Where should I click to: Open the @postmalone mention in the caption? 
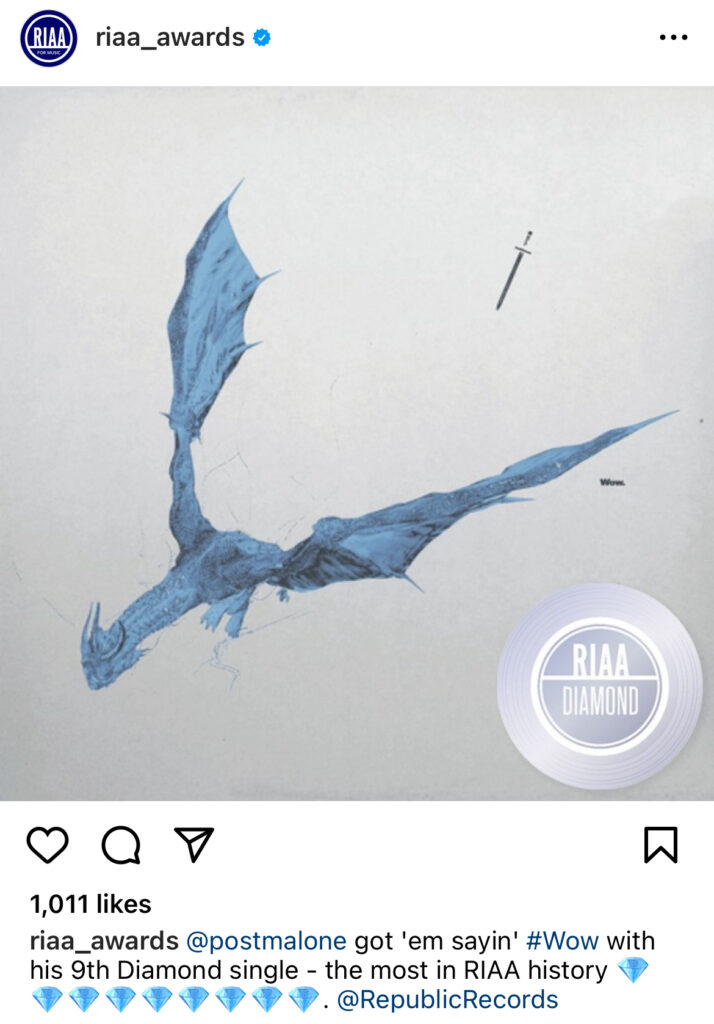click(x=266, y=941)
